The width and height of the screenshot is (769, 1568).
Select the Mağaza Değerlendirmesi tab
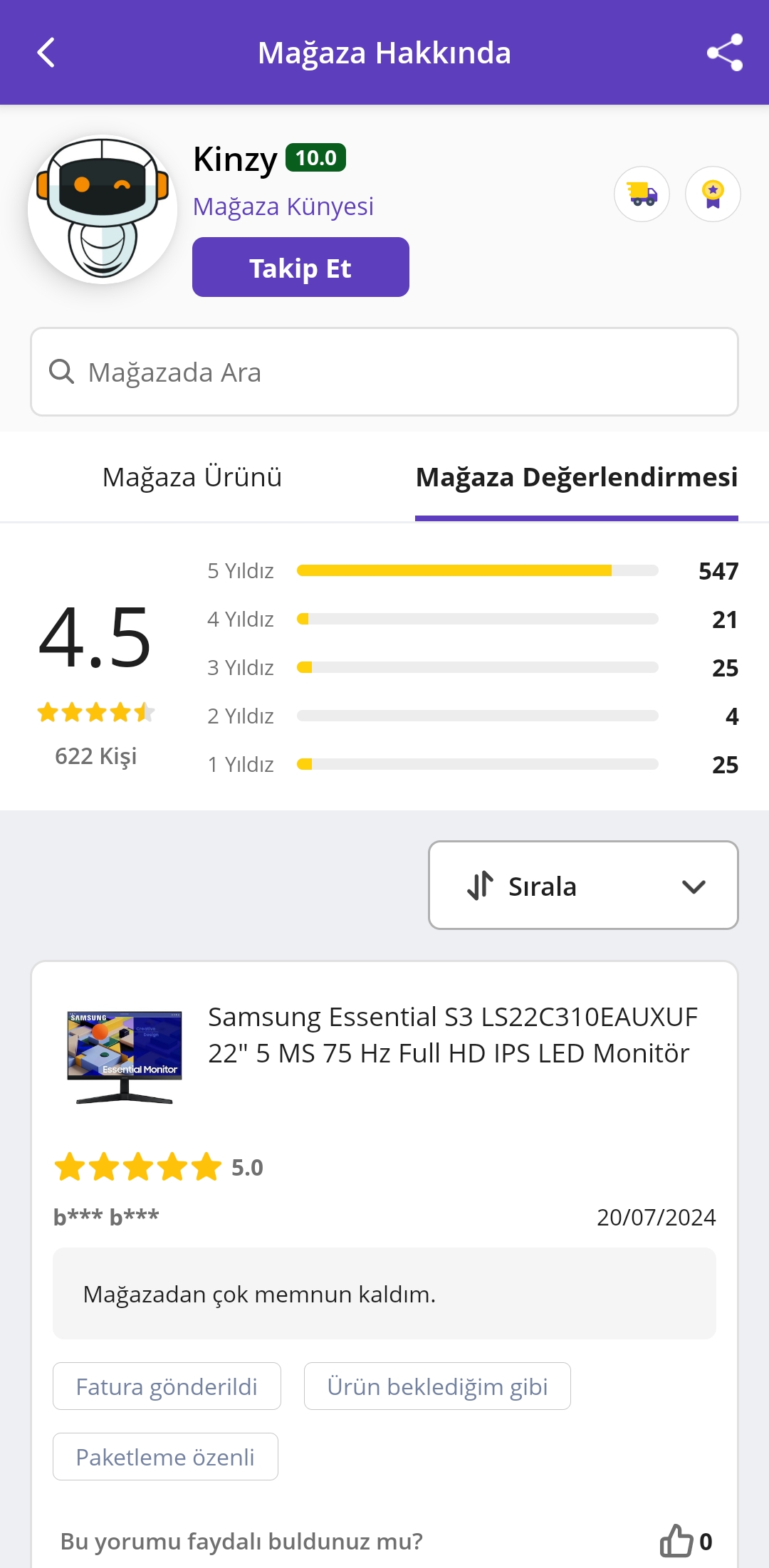(x=576, y=477)
